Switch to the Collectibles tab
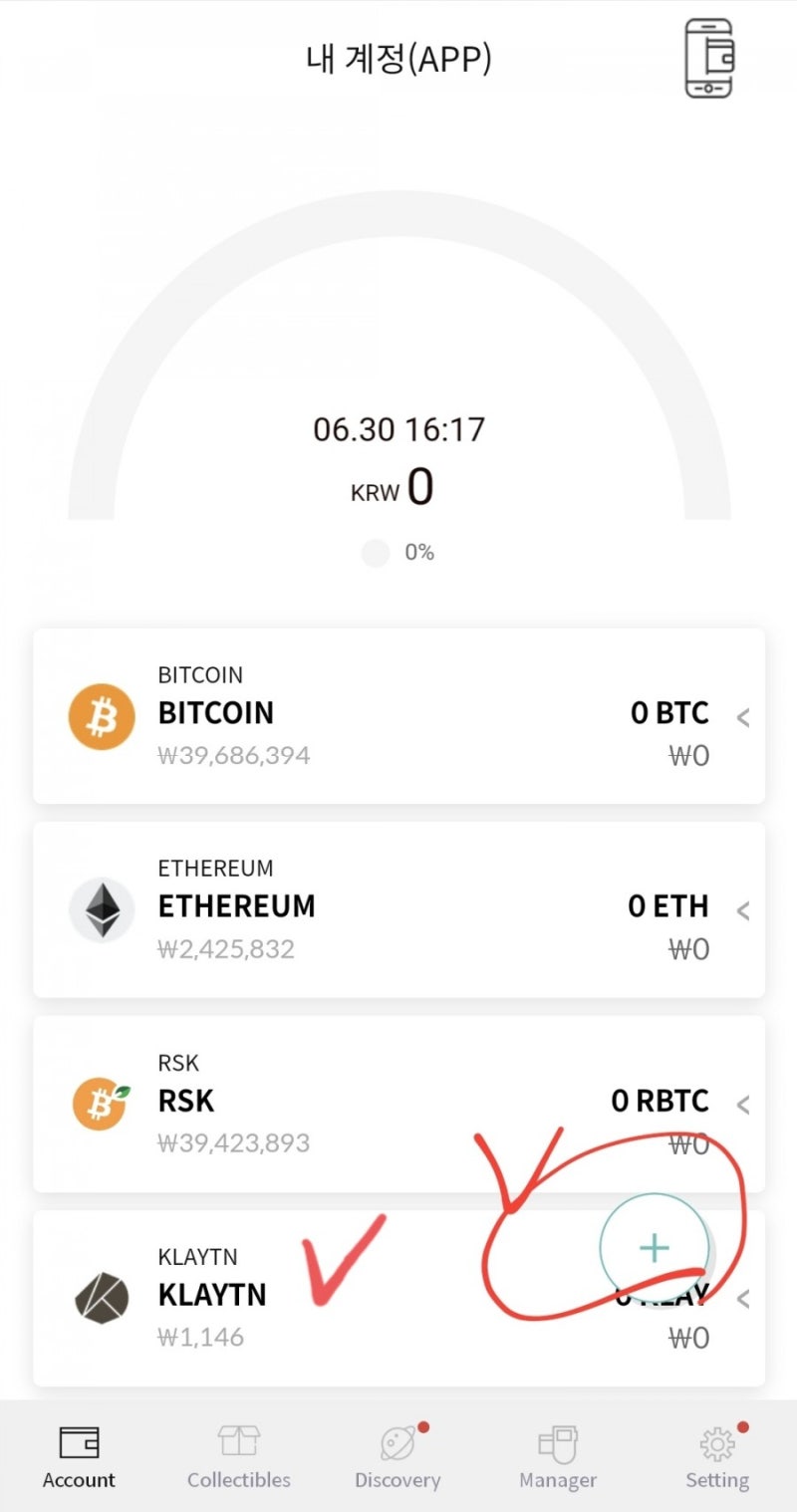 239,1456
